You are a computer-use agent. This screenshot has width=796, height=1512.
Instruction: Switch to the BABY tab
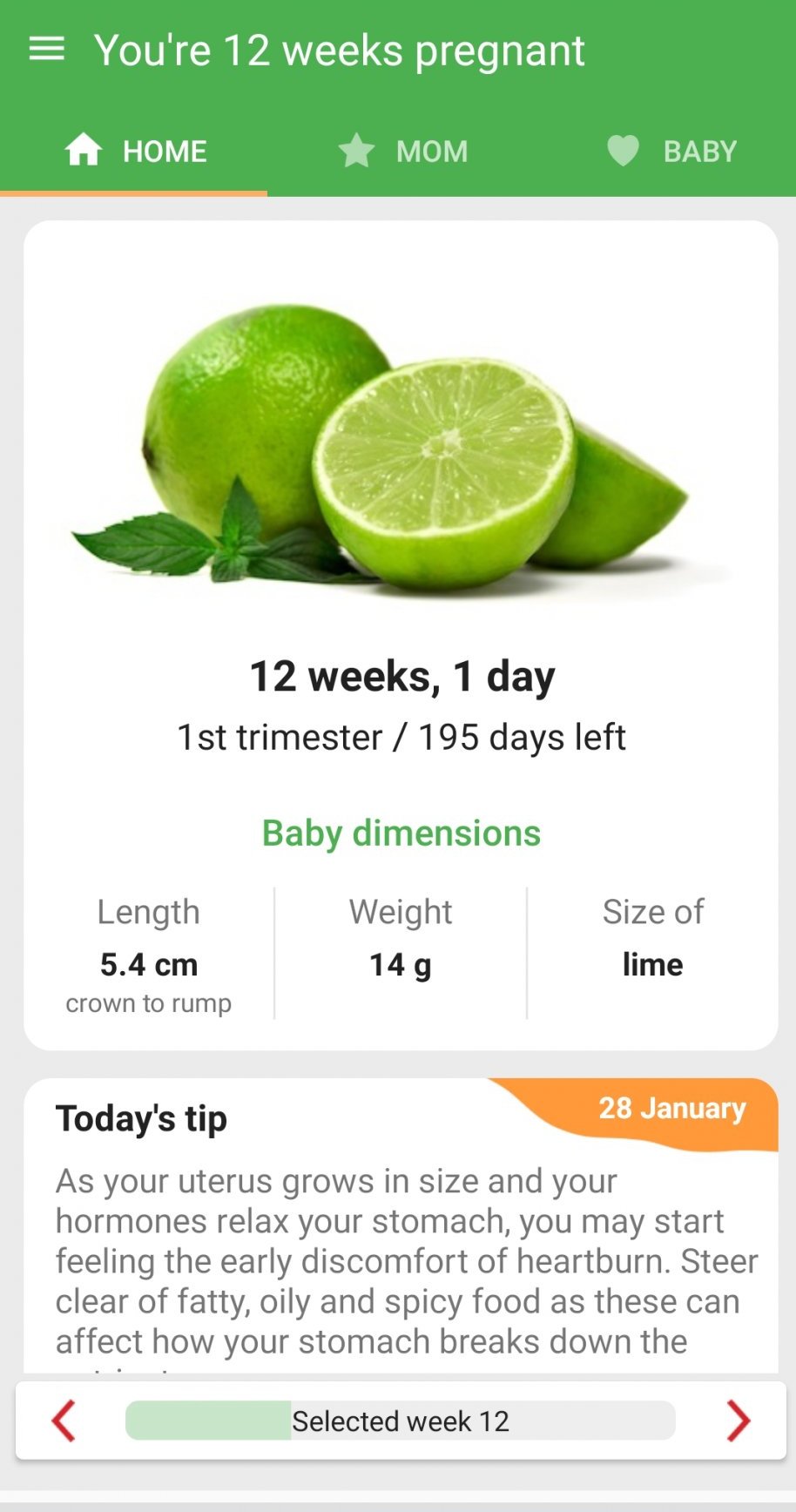(x=671, y=152)
